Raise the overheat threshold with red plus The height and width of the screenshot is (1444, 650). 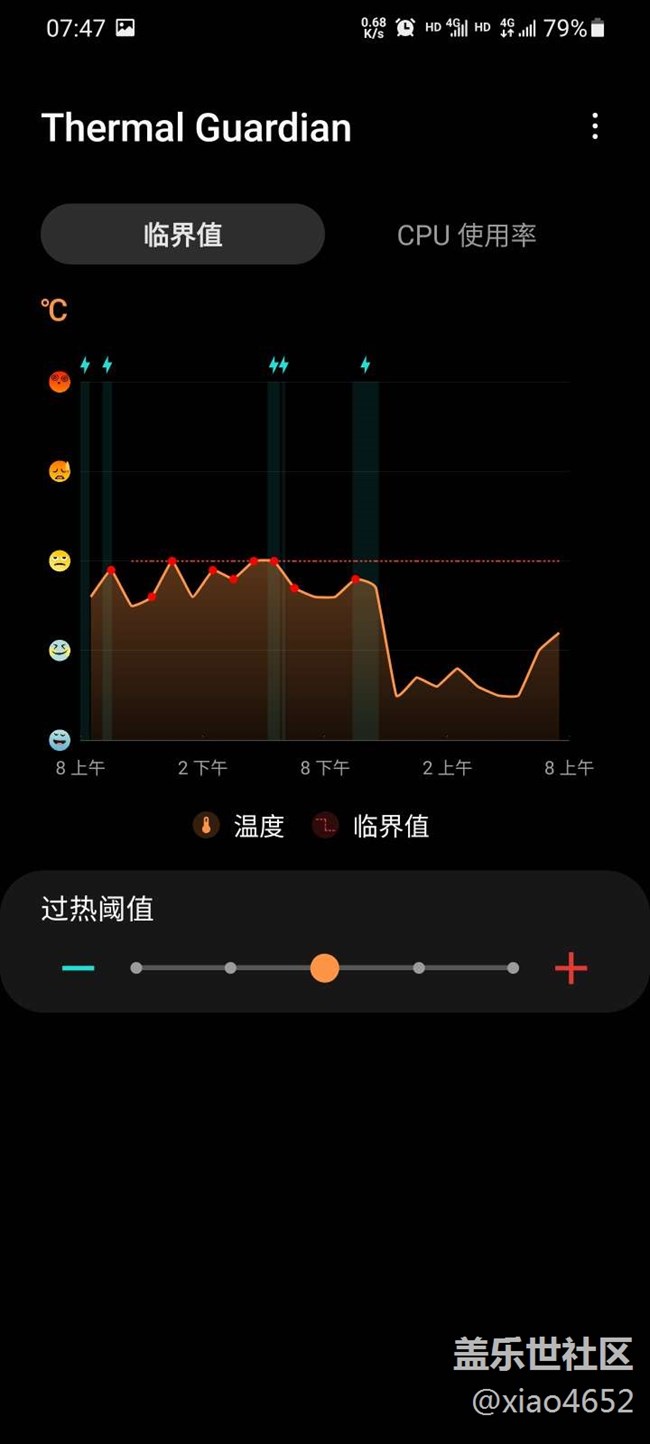click(x=571, y=968)
